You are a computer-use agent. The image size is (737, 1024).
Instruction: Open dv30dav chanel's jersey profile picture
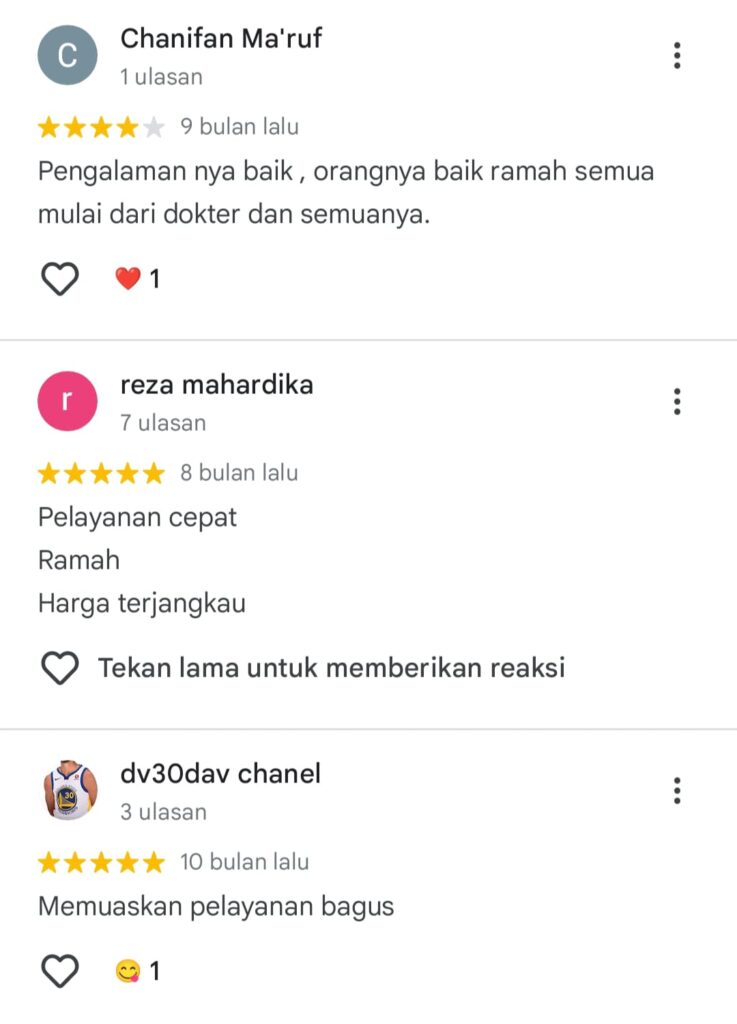pos(67,788)
